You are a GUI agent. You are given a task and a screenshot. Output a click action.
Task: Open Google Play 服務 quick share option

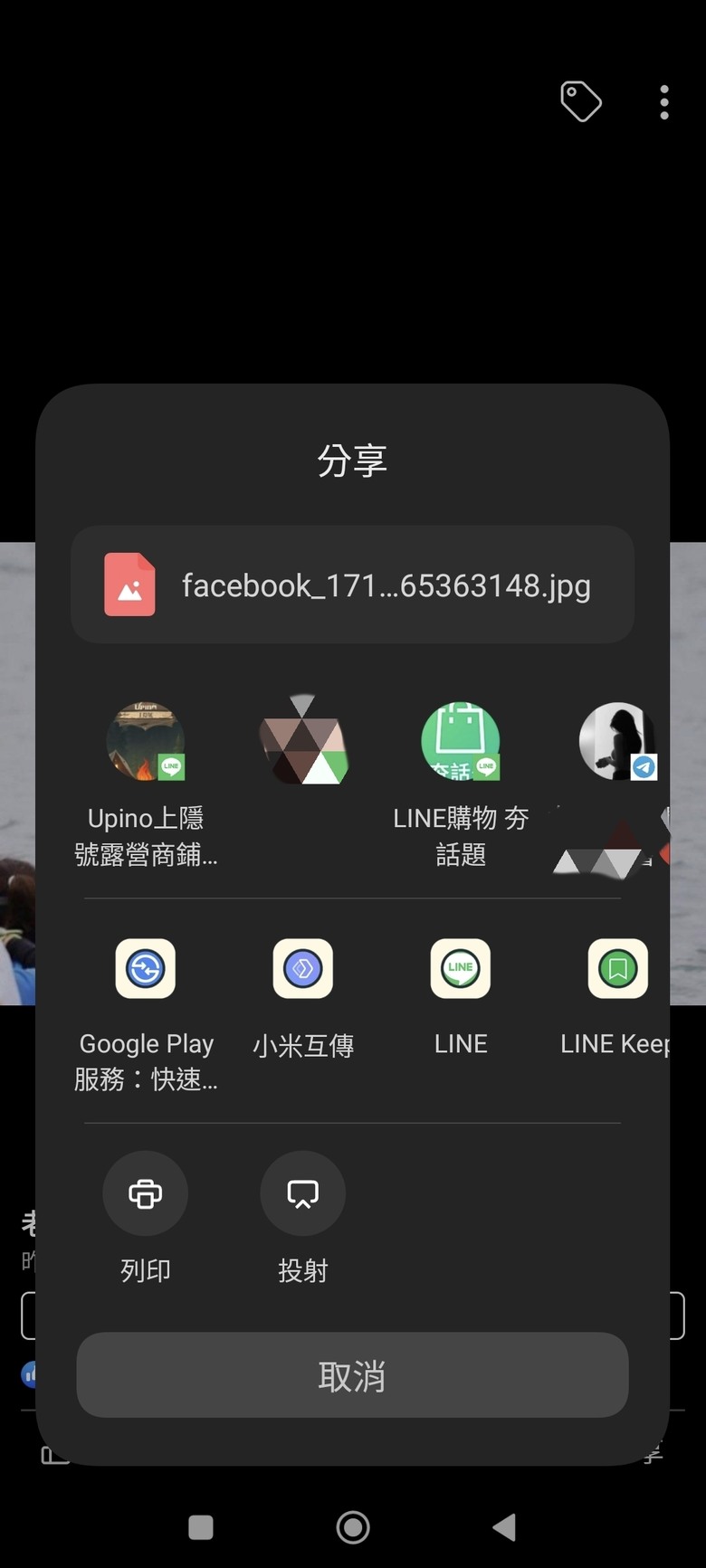click(145, 969)
